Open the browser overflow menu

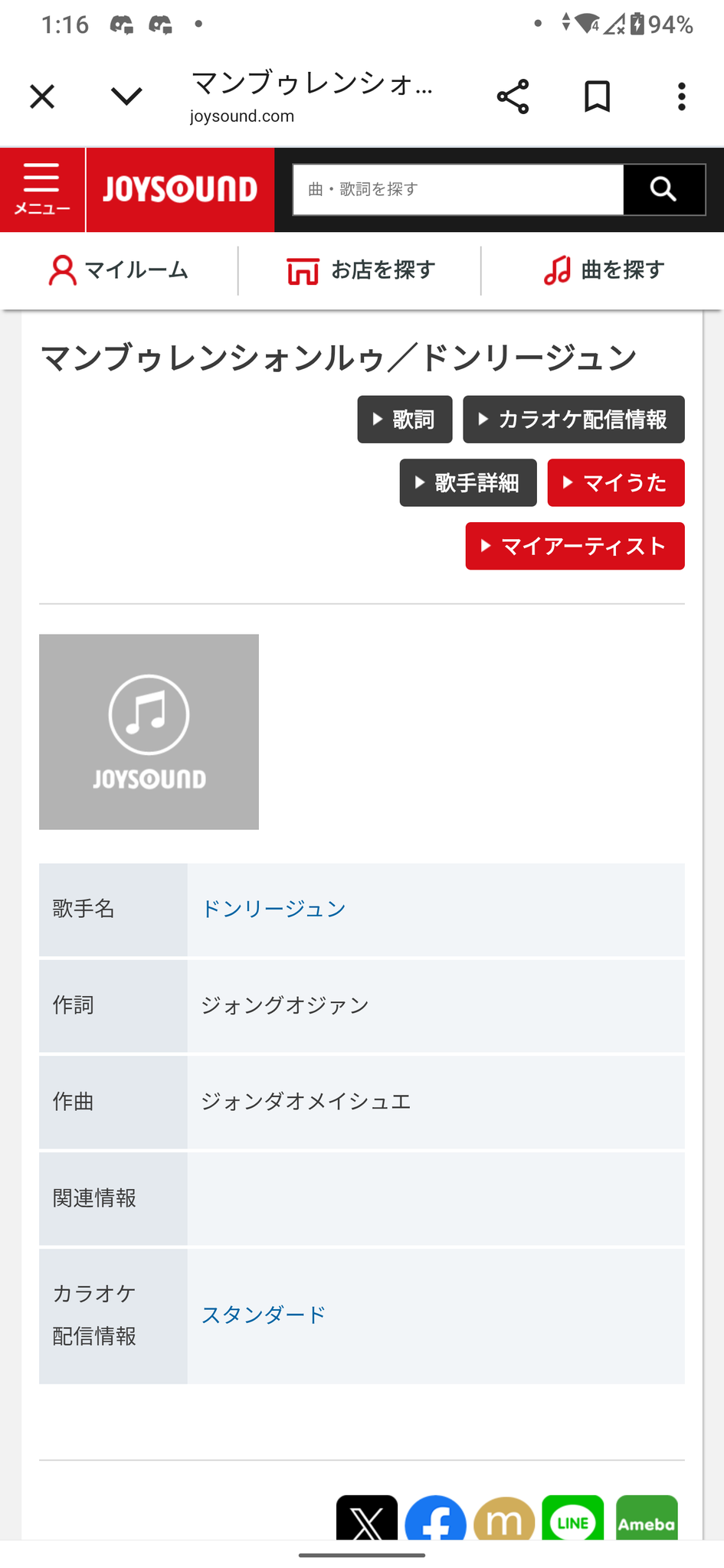(681, 97)
